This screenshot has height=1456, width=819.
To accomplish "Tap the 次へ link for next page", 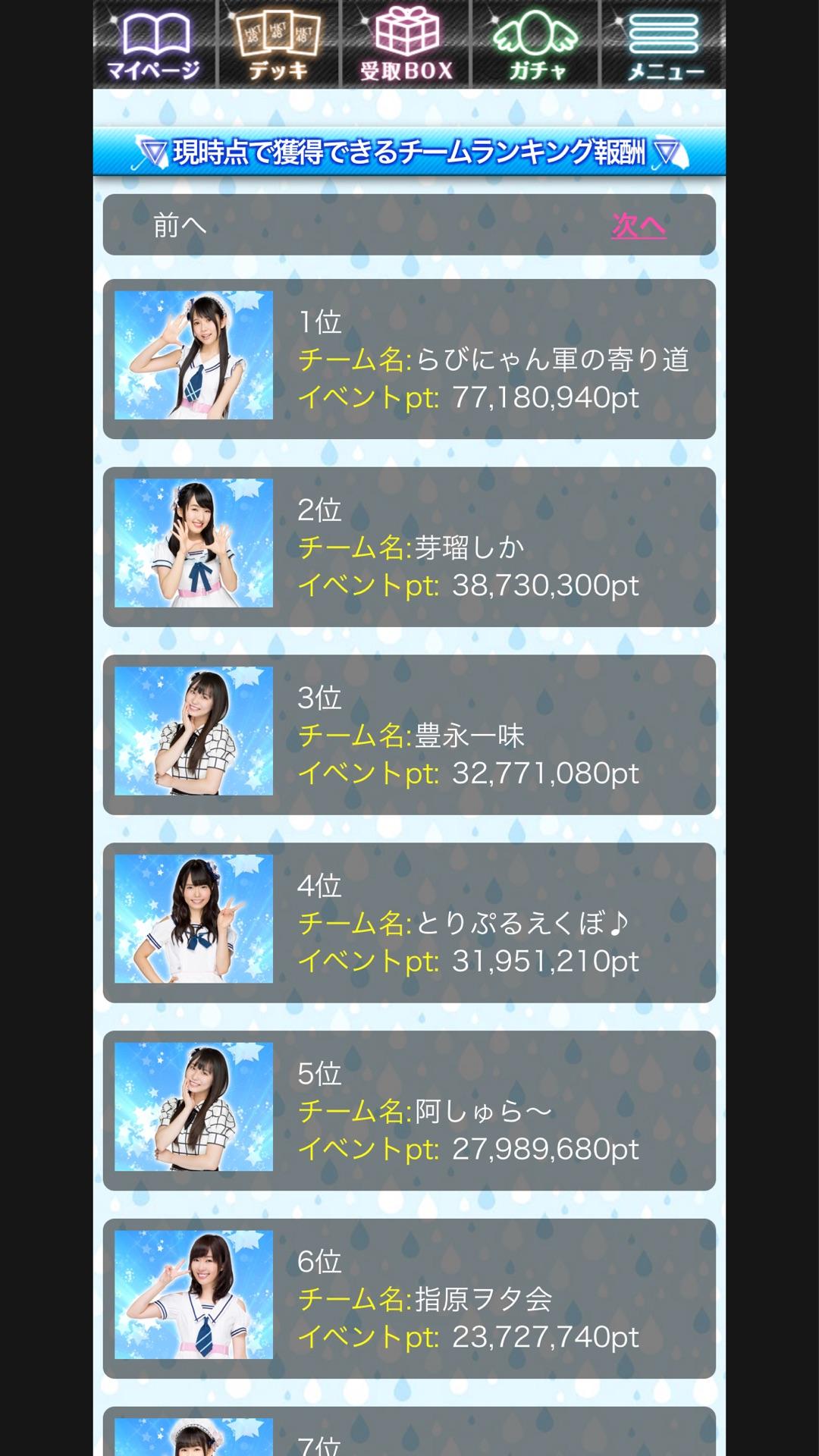I will pos(639,225).
